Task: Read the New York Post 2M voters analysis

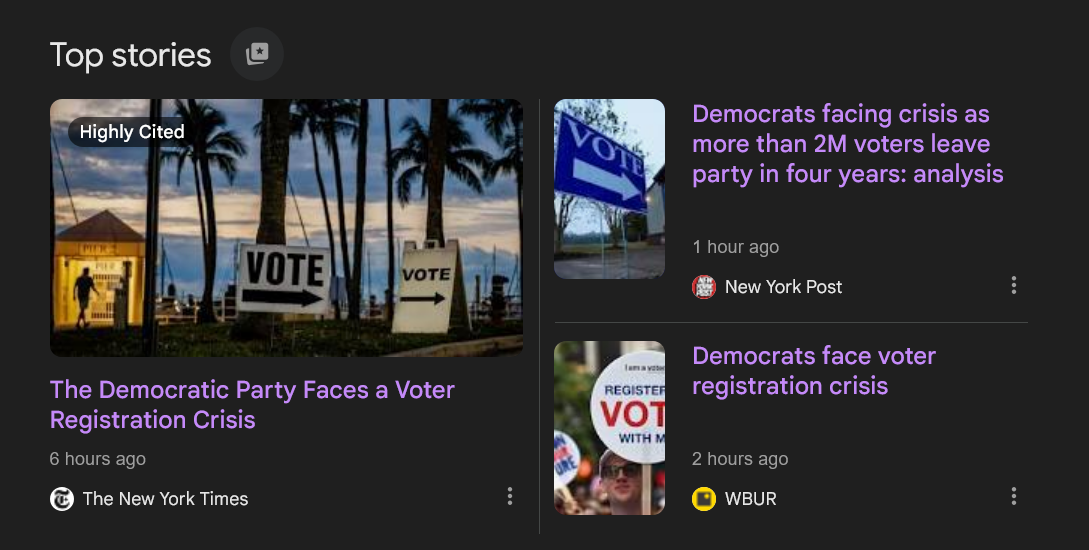Action: [x=846, y=144]
